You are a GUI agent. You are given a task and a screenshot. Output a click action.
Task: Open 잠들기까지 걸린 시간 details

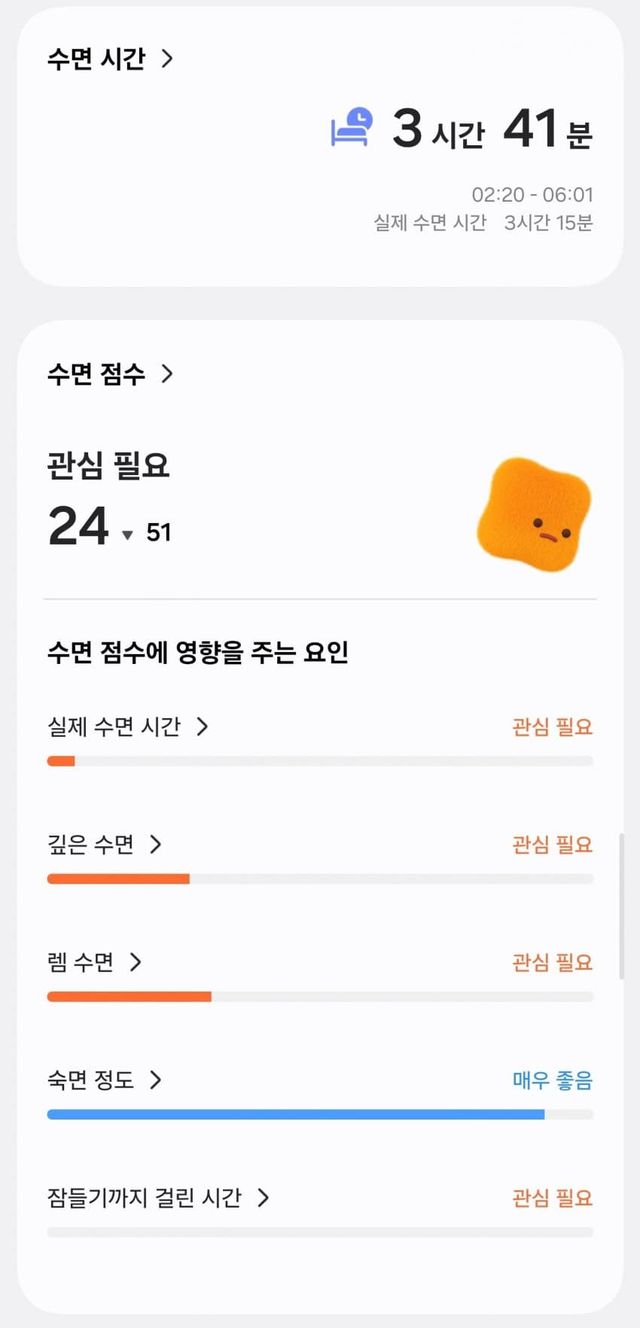pyautogui.click(x=159, y=1197)
